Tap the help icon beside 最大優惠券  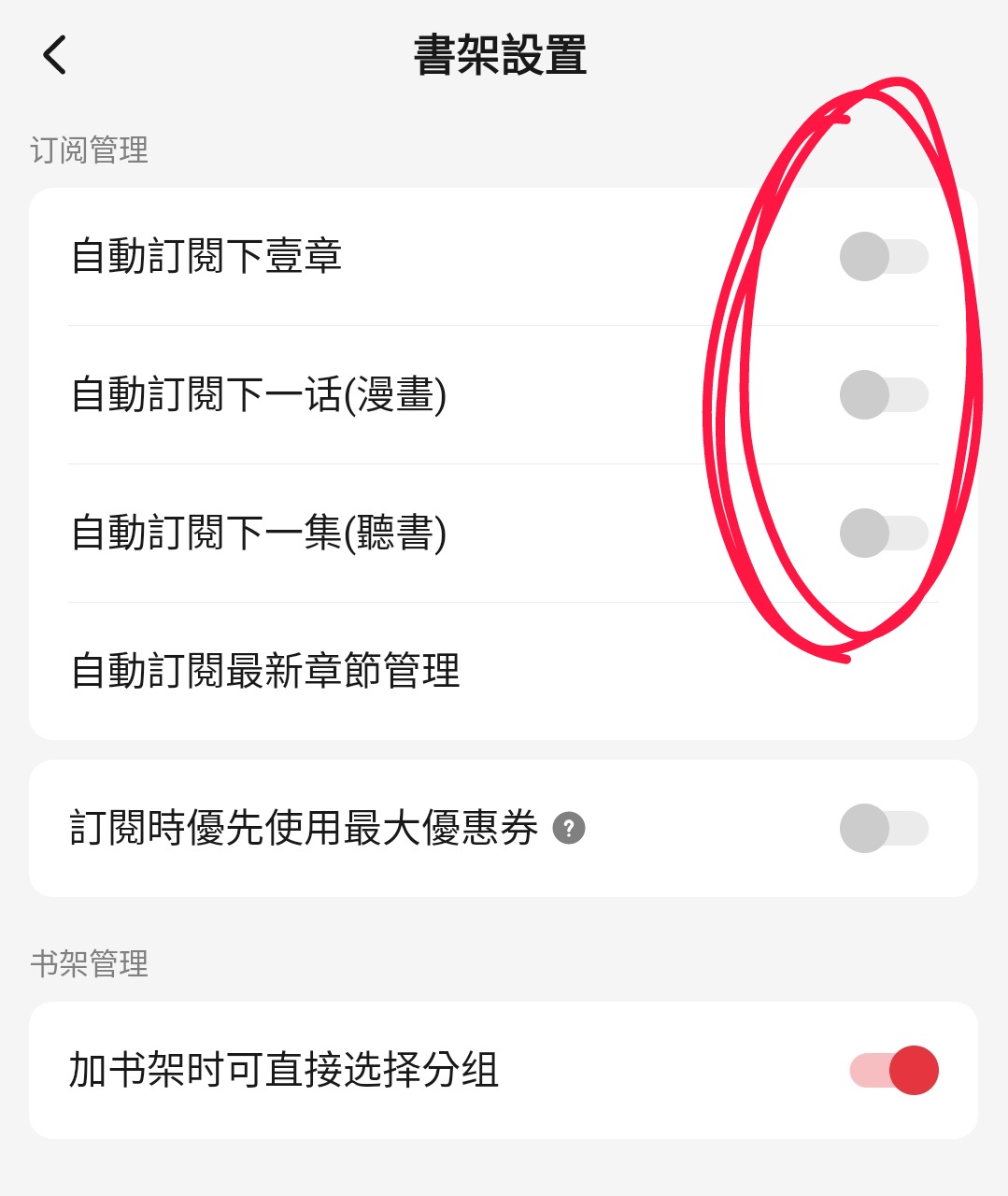coord(569,828)
